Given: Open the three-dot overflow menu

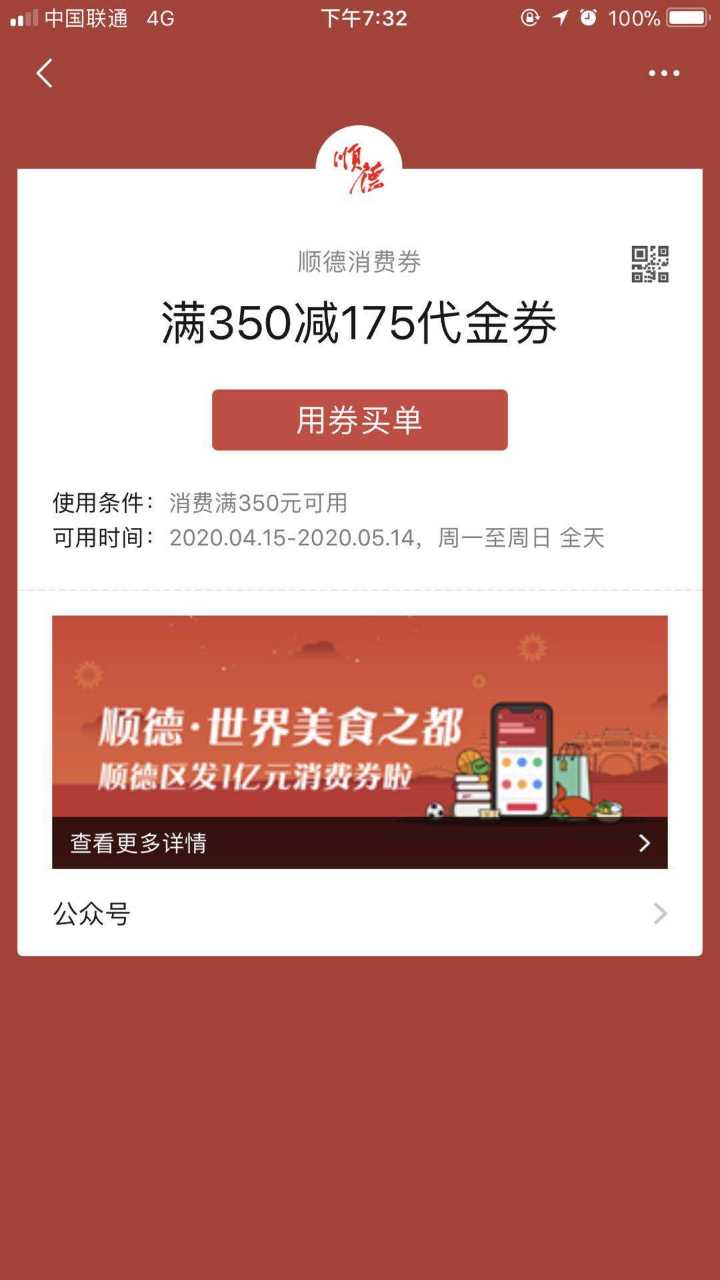Looking at the screenshot, I should point(663,73).
